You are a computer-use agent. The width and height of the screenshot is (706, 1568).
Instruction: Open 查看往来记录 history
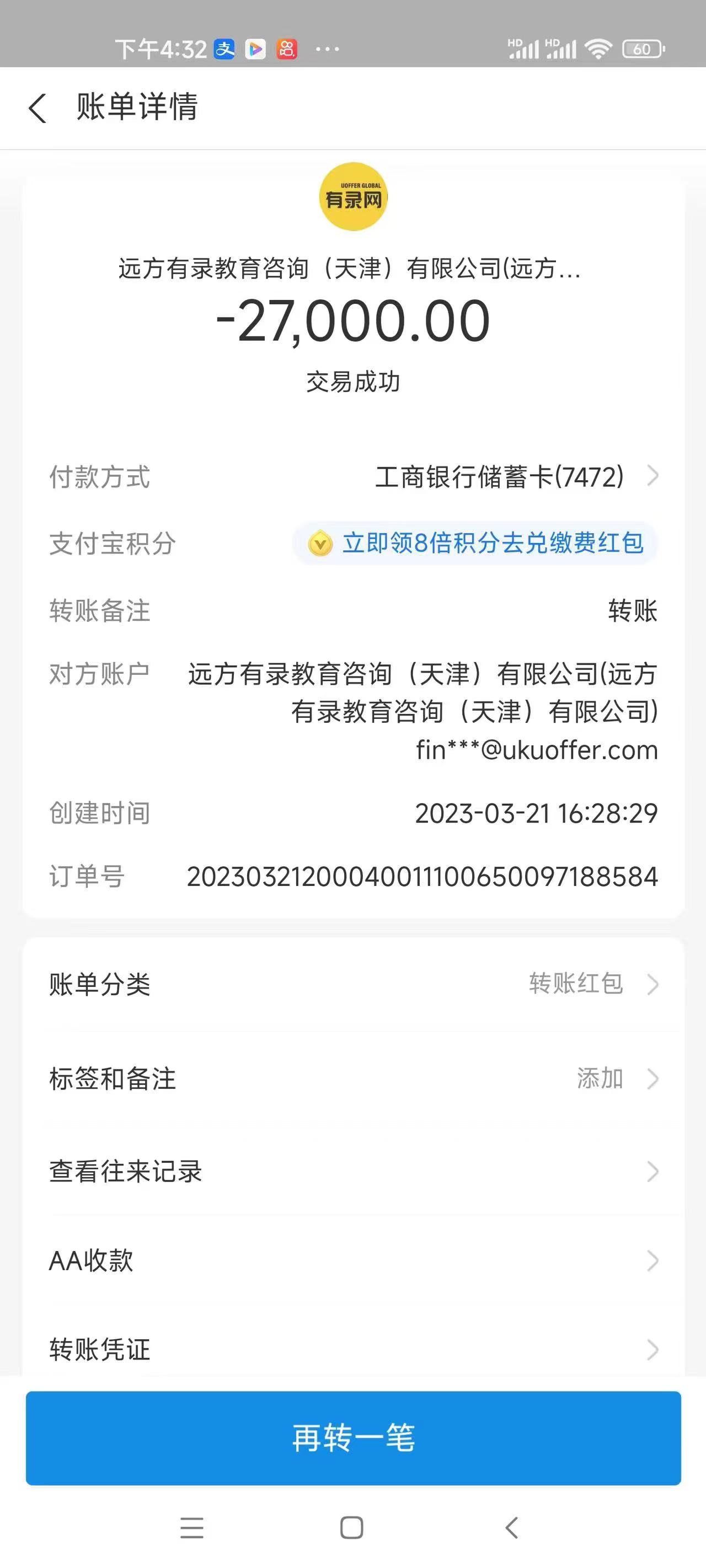coord(354,1171)
